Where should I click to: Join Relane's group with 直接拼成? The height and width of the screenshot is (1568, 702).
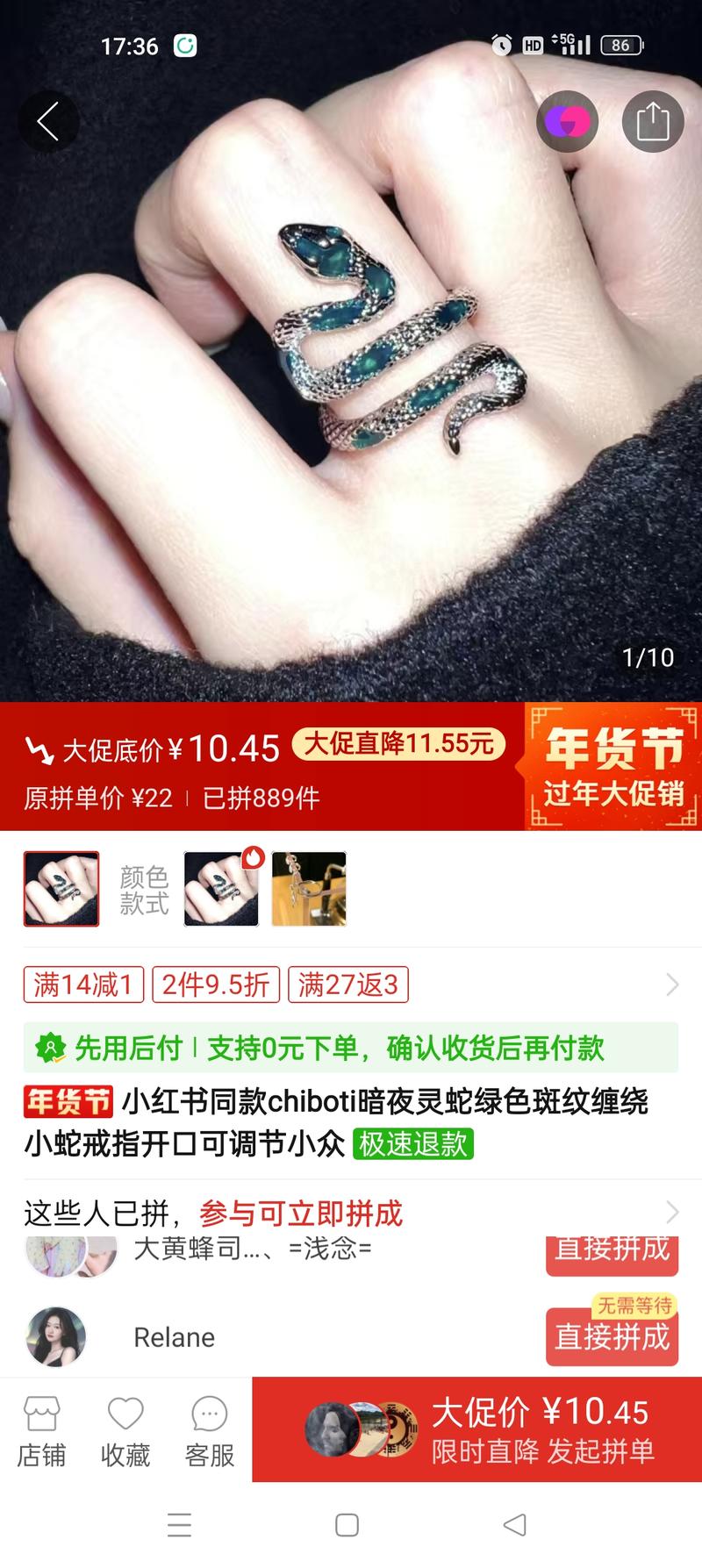pos(612,1337)
